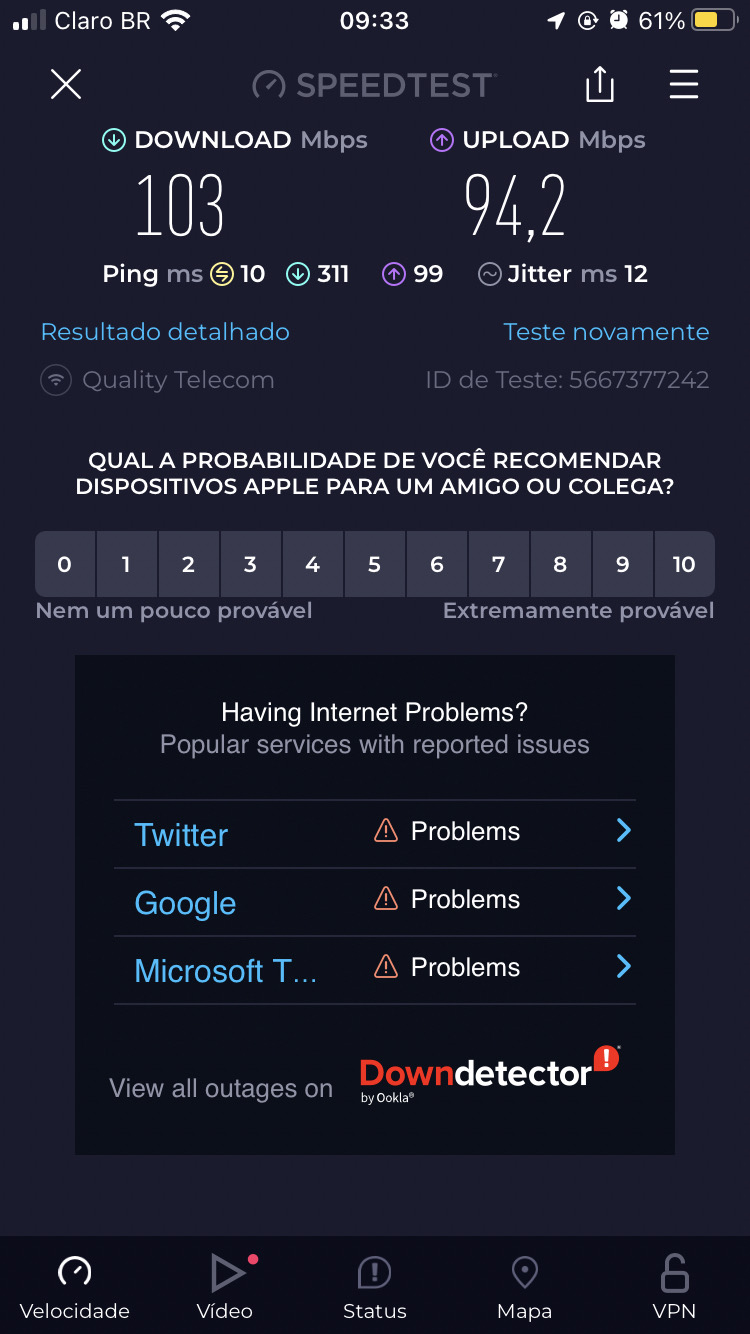
Task: Choose rating 5 on the recommendation scale
Action: [x=374, y=565]
